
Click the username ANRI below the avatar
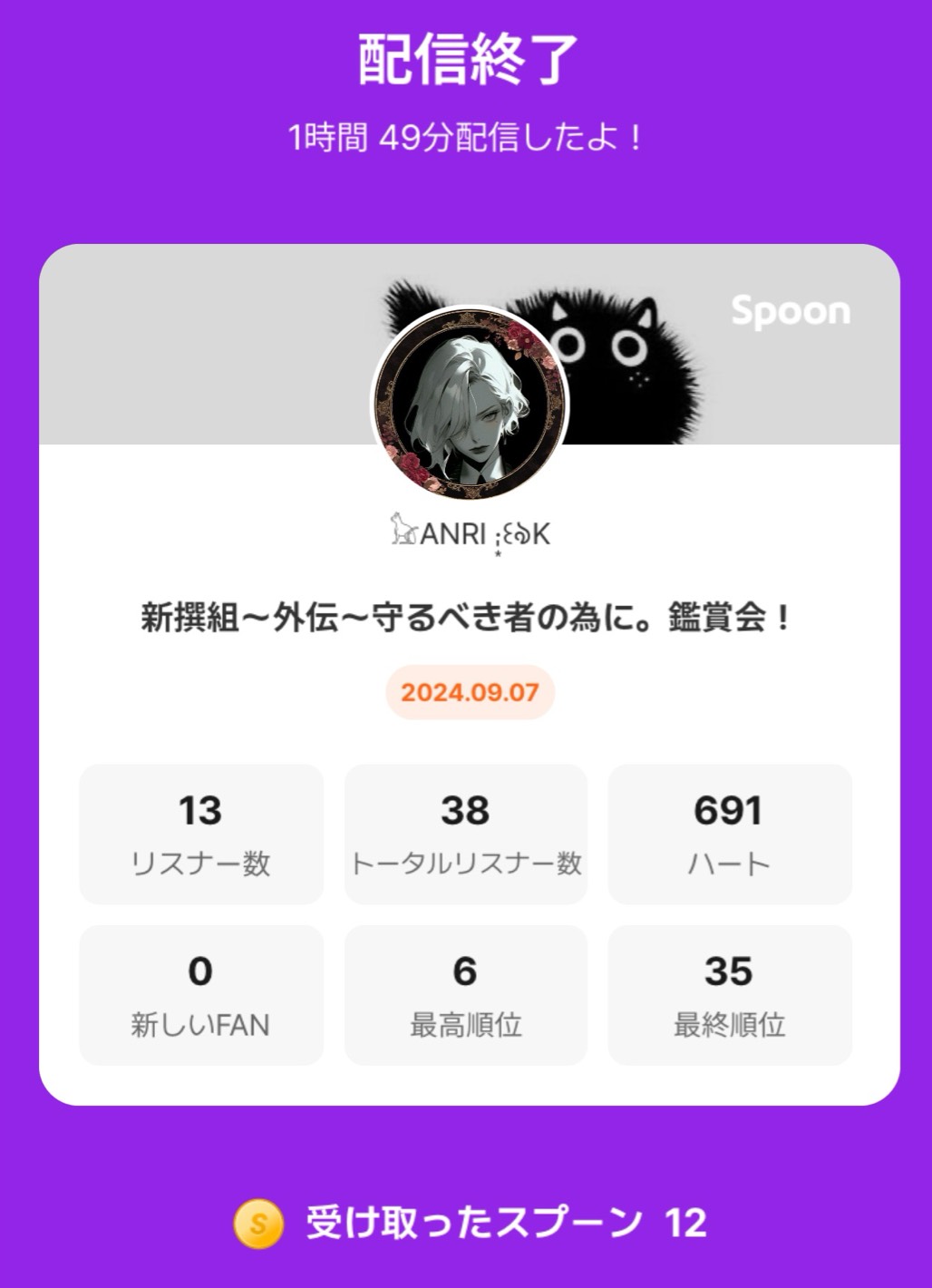click(465, 532)
